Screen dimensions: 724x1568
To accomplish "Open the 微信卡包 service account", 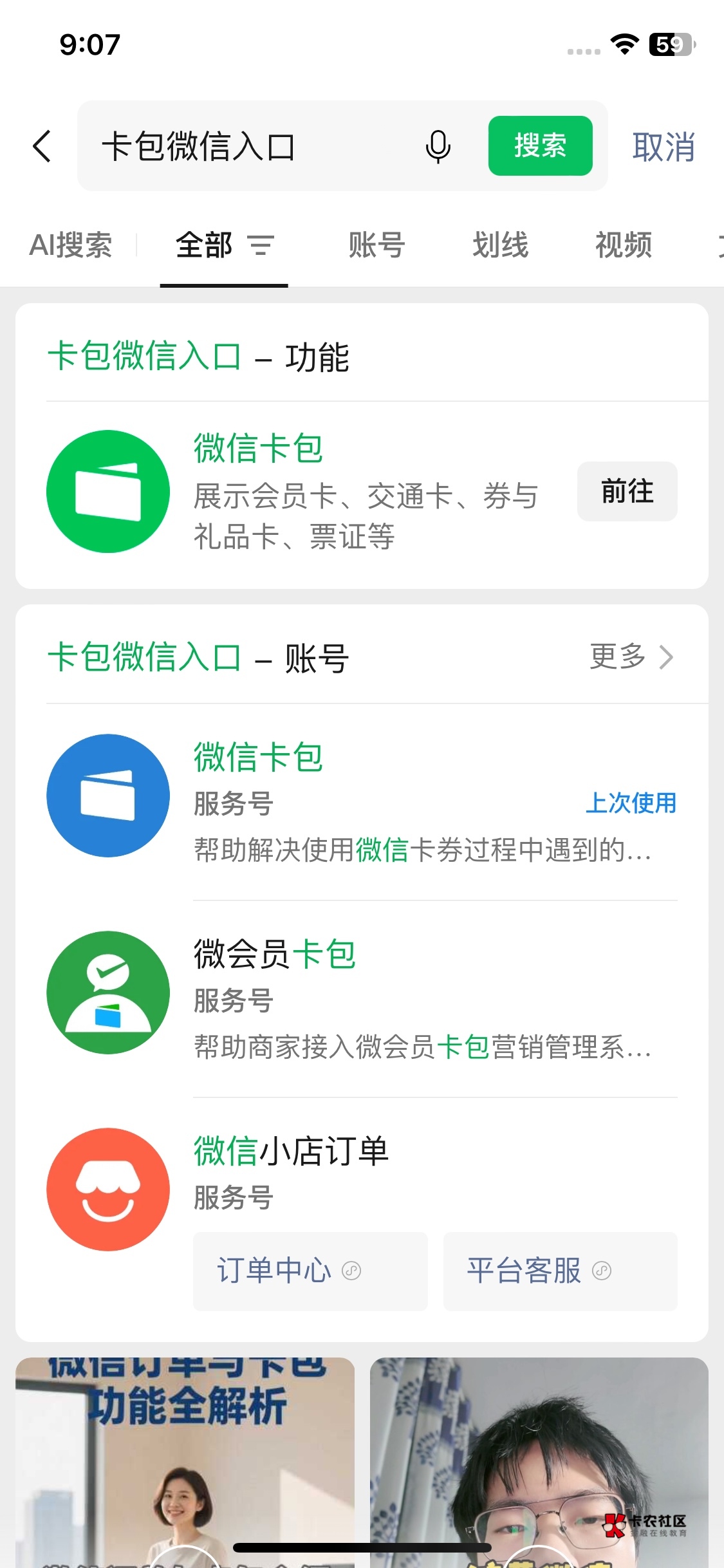I will pyautogui.click(x=360, y=798).
